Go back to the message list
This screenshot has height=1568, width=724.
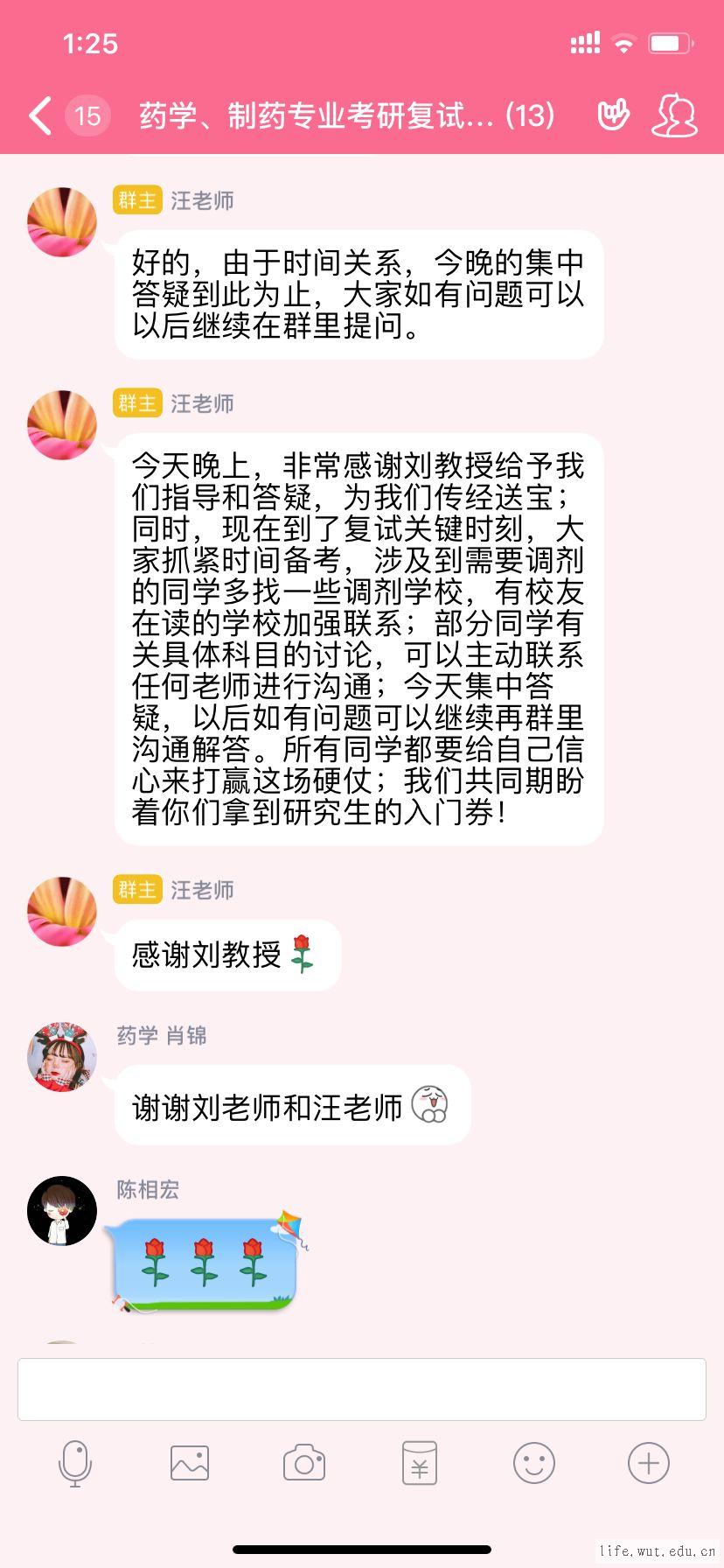click(41, 115)
